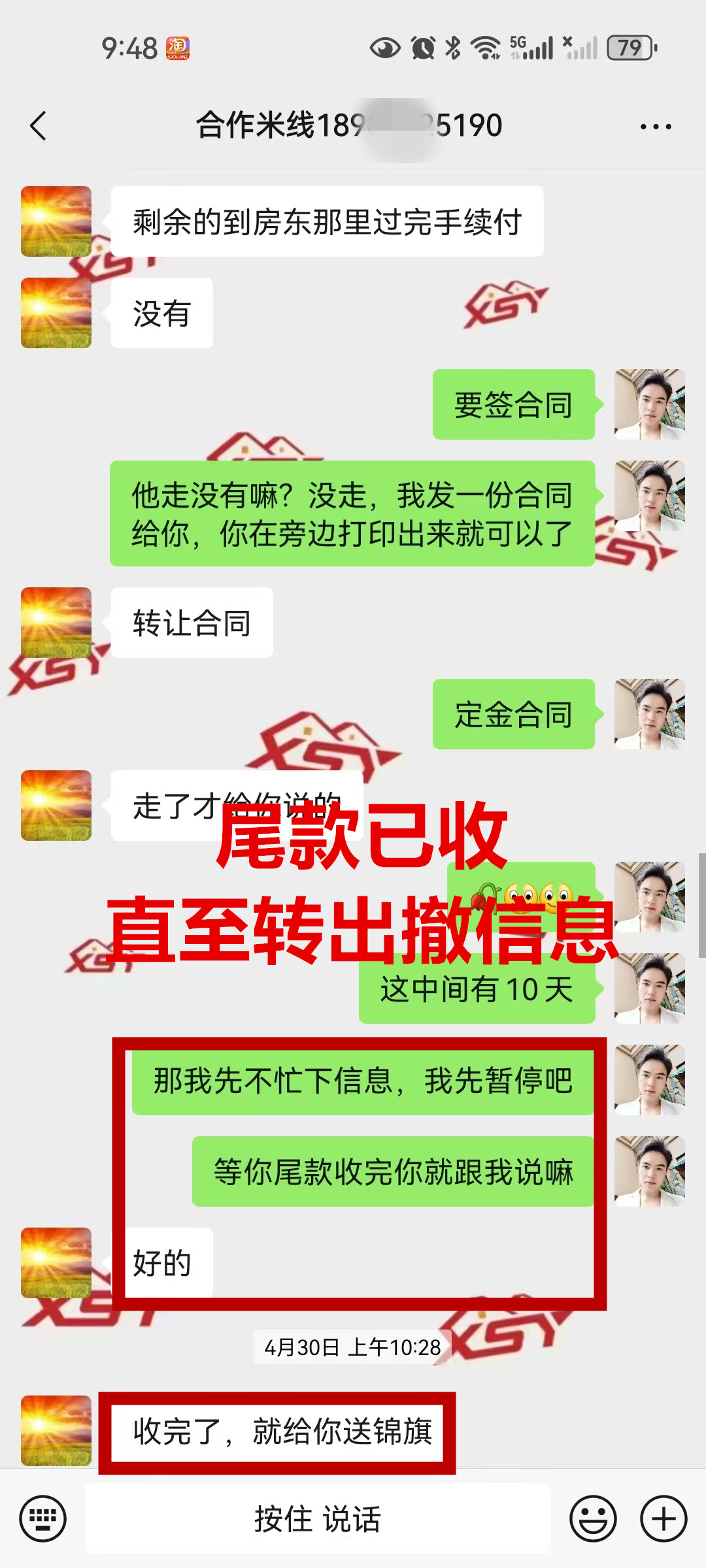Switch to keyboard text input

tap(43, 1518)
